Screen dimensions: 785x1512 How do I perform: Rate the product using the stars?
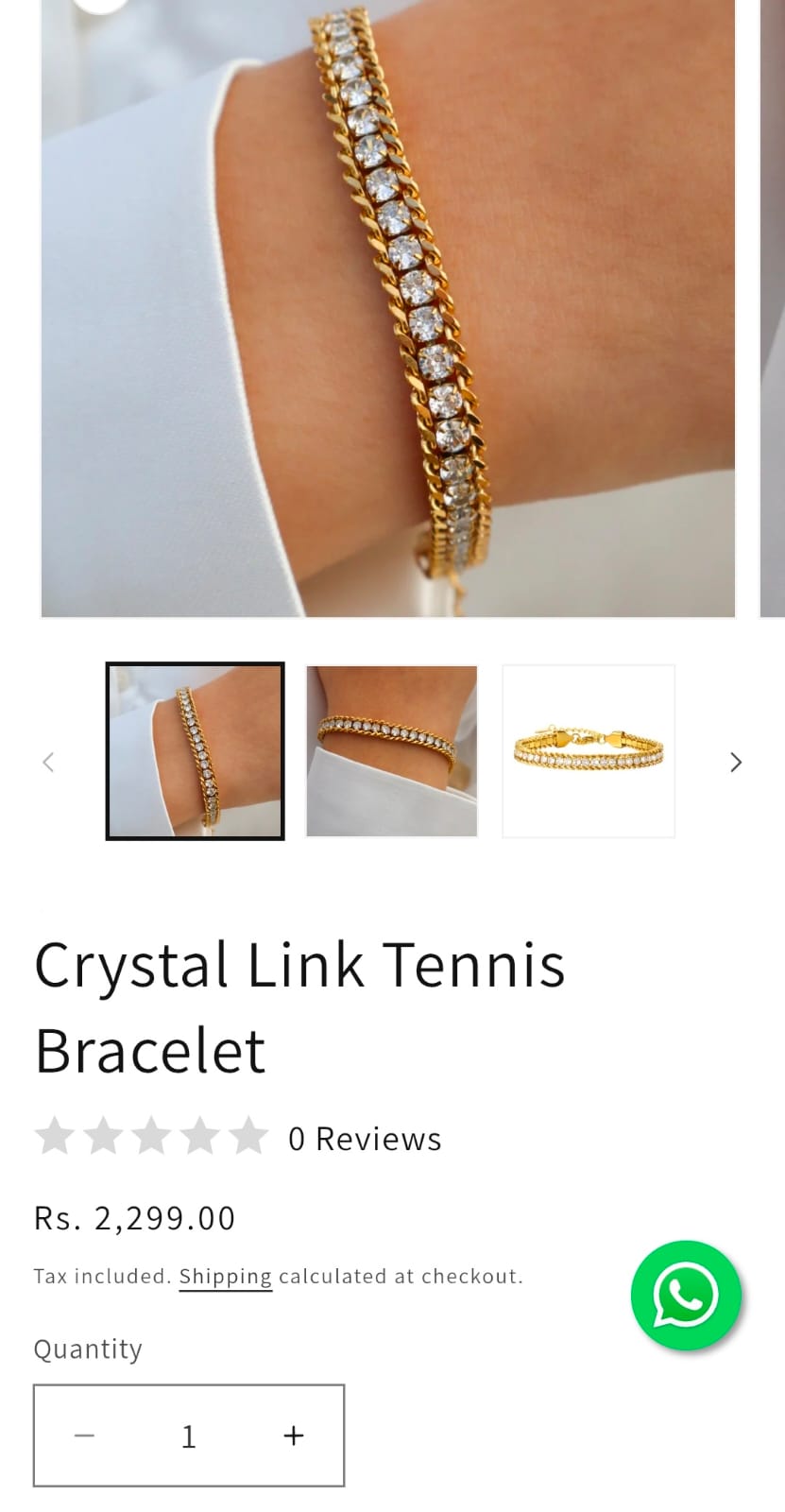pyautogui.click(x=151, y=1137)
